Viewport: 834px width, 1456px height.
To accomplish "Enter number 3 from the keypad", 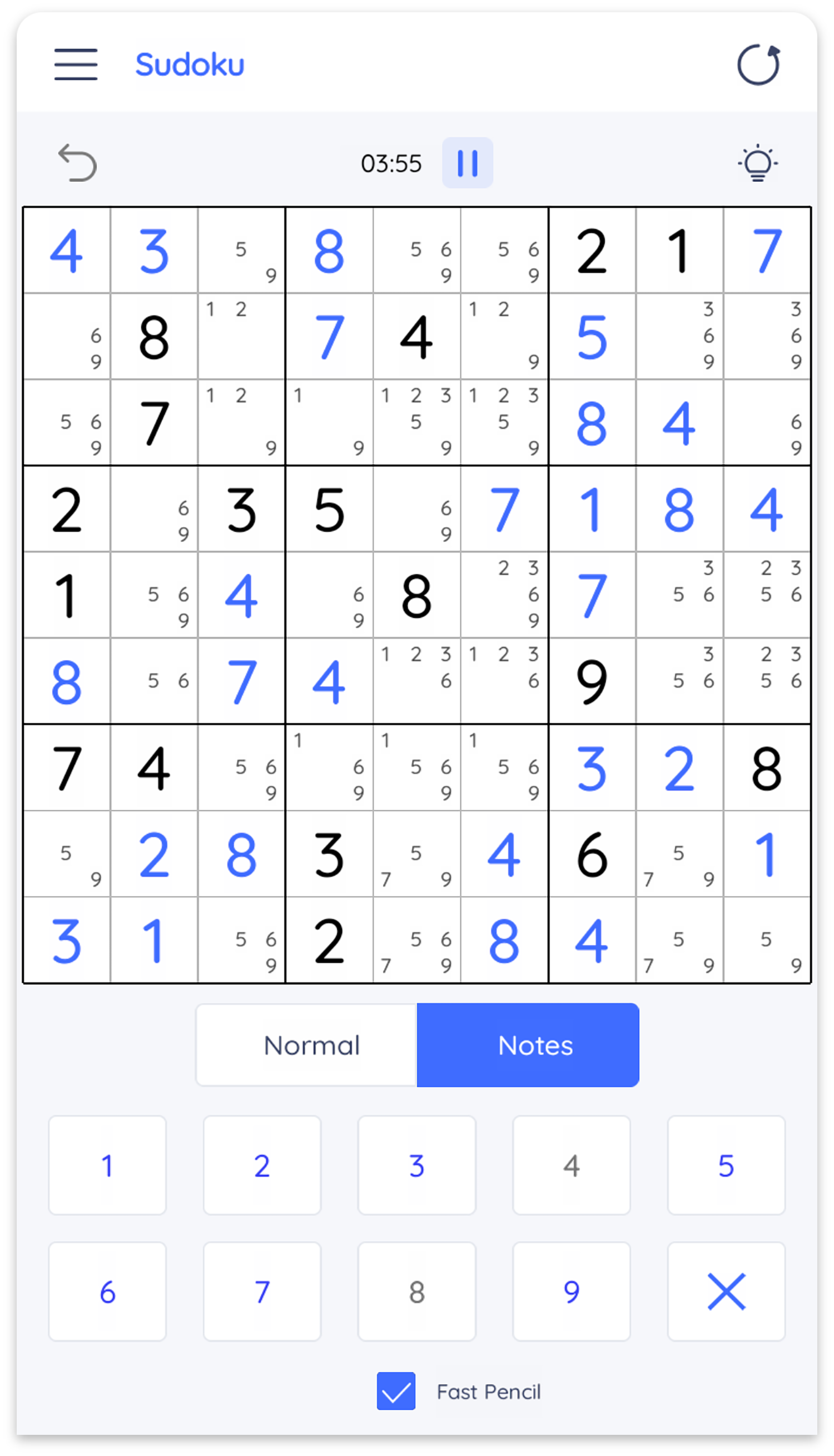I will 417,1165.
